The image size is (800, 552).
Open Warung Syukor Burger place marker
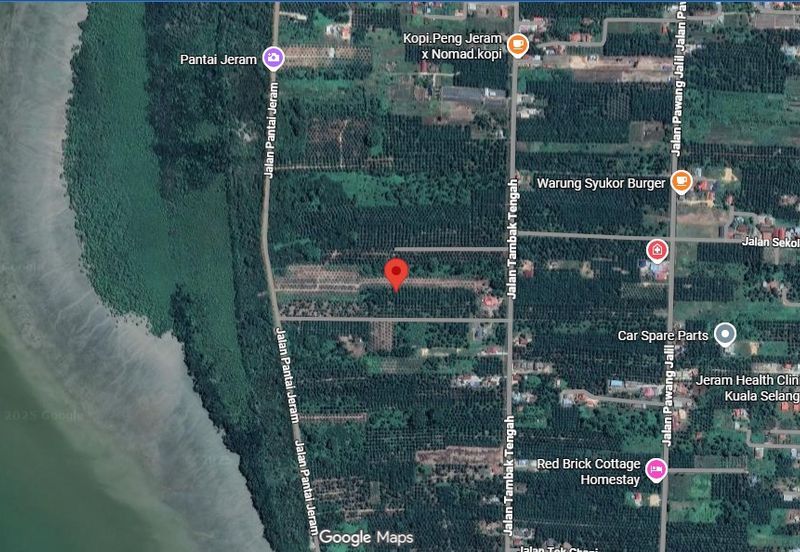[x=682, y=181]
